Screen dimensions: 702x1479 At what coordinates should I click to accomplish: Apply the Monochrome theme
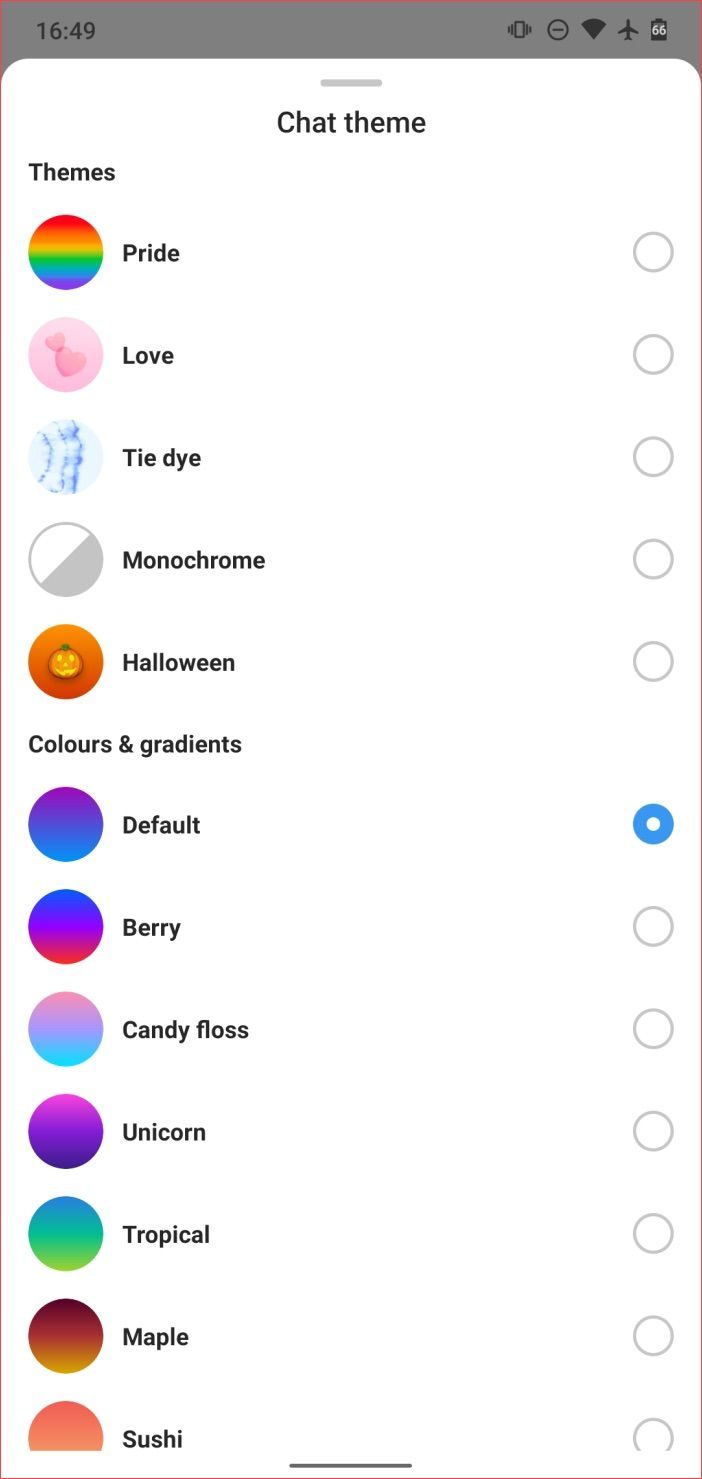point(652,560)
